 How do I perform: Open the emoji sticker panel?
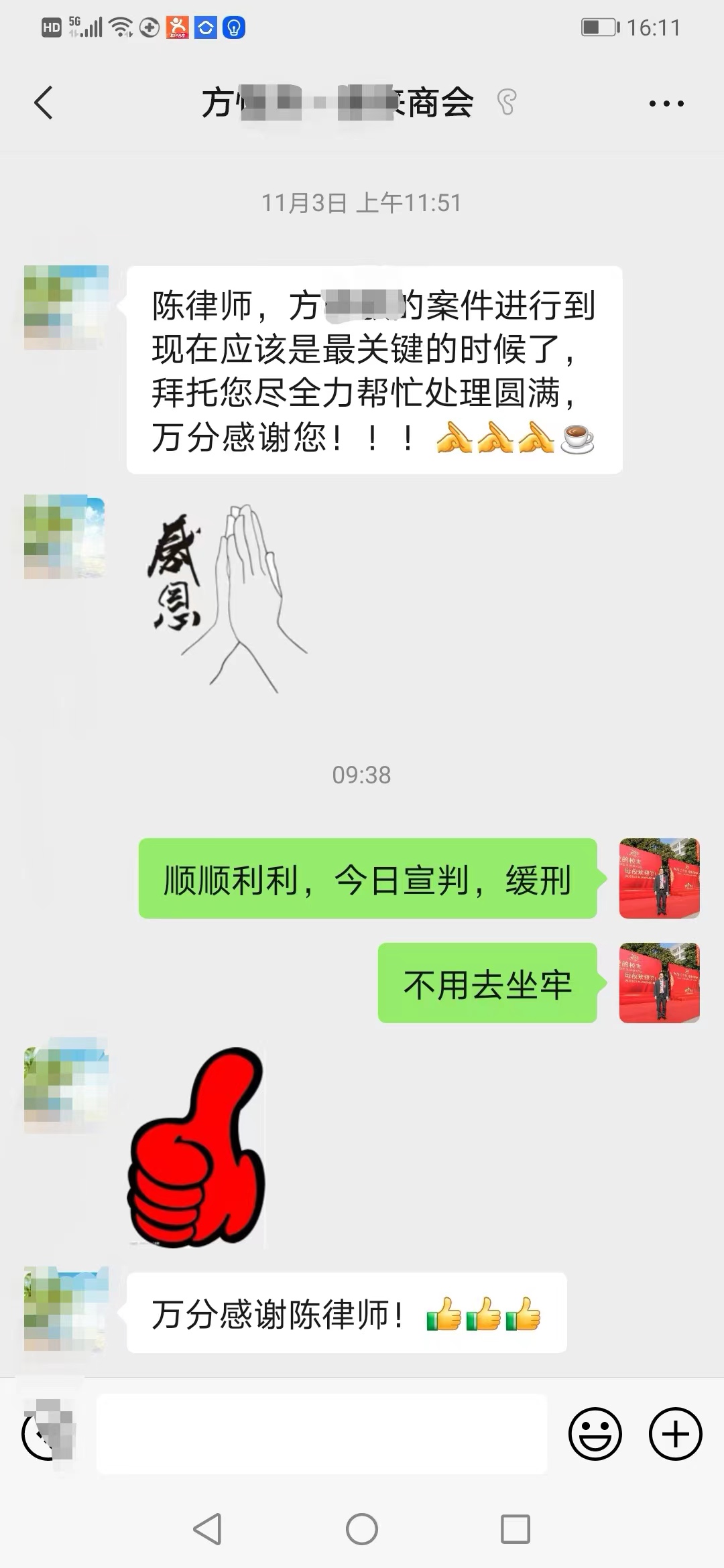(x=595, y=1434)
